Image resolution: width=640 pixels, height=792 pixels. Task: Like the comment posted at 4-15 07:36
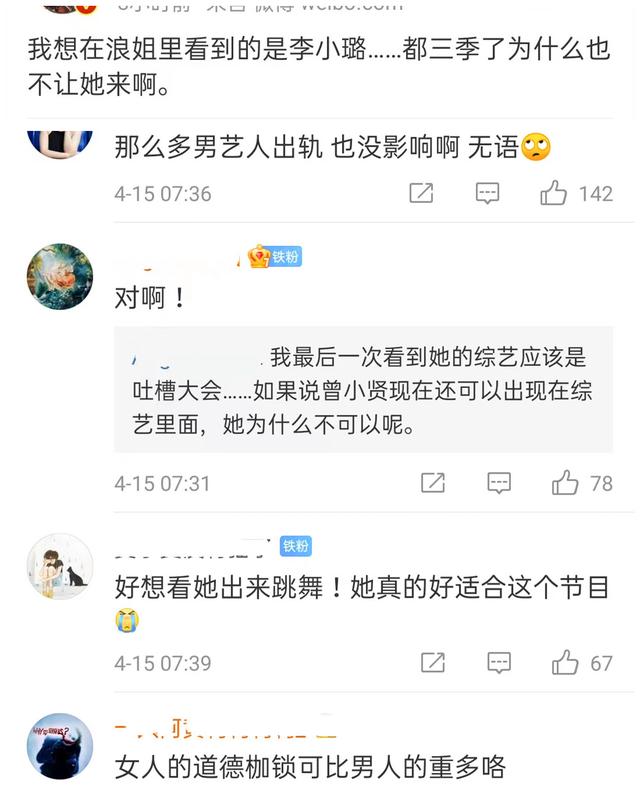click(x=554, y=193)
